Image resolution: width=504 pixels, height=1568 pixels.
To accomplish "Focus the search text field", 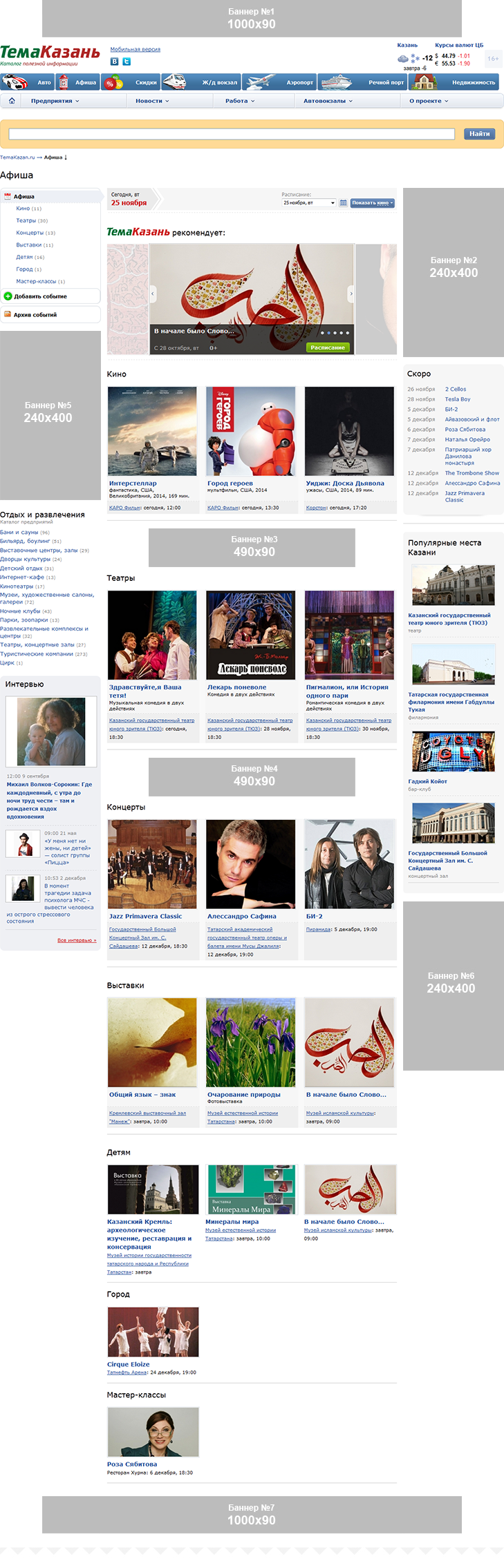I will tap(231, 134).
